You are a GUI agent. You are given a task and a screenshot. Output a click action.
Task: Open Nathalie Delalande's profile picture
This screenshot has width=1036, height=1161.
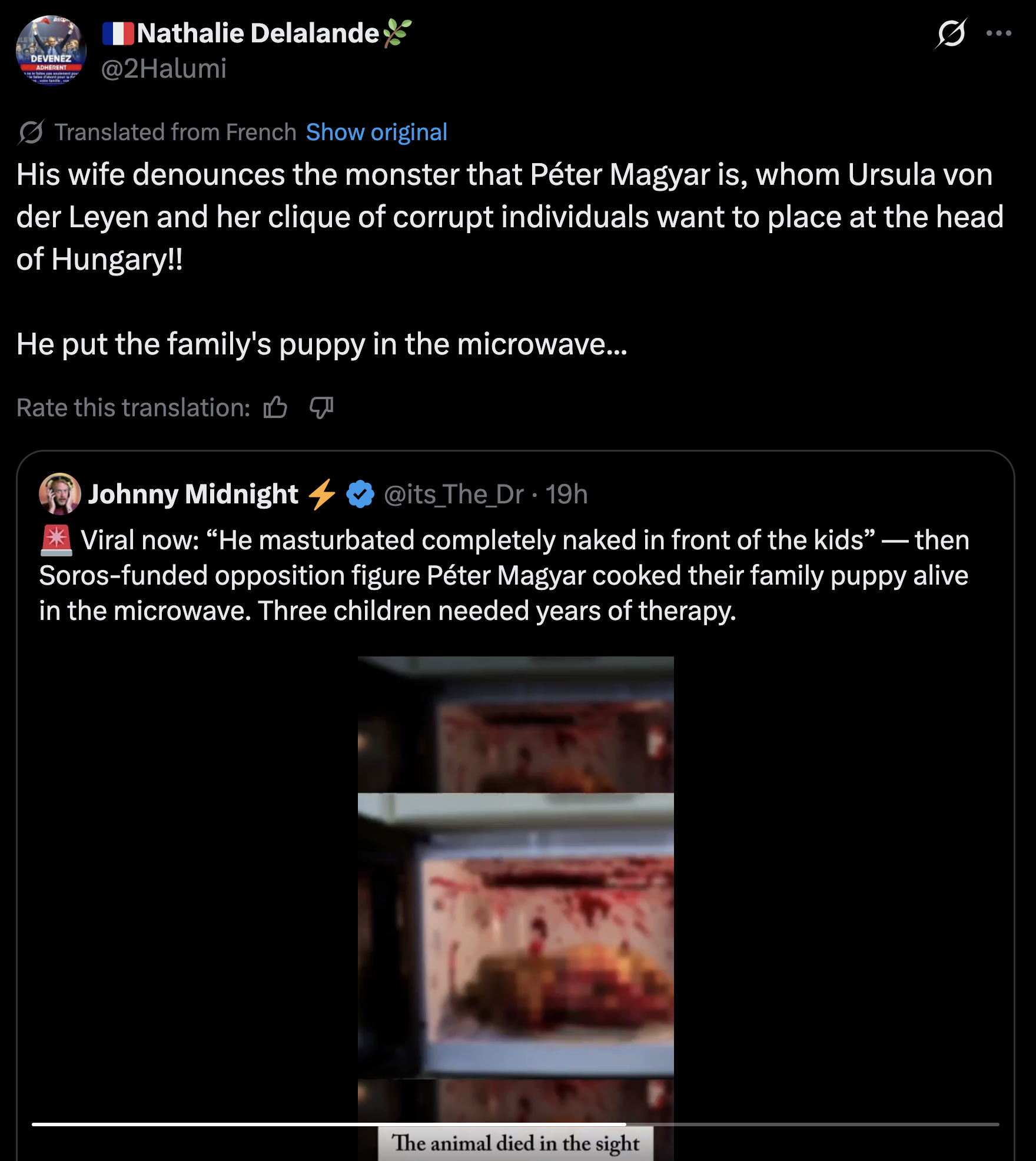(51, 51)
